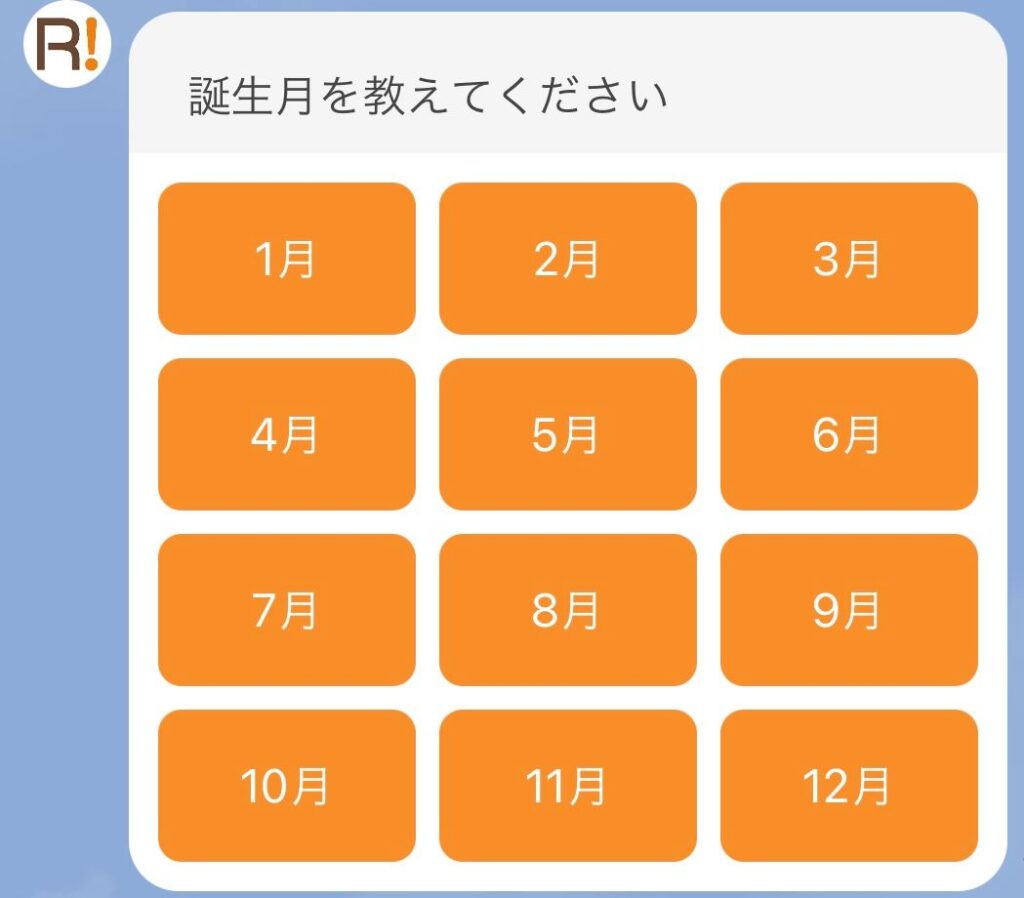
Task: Tap the 3月 button
Action: tap(848, 258)
